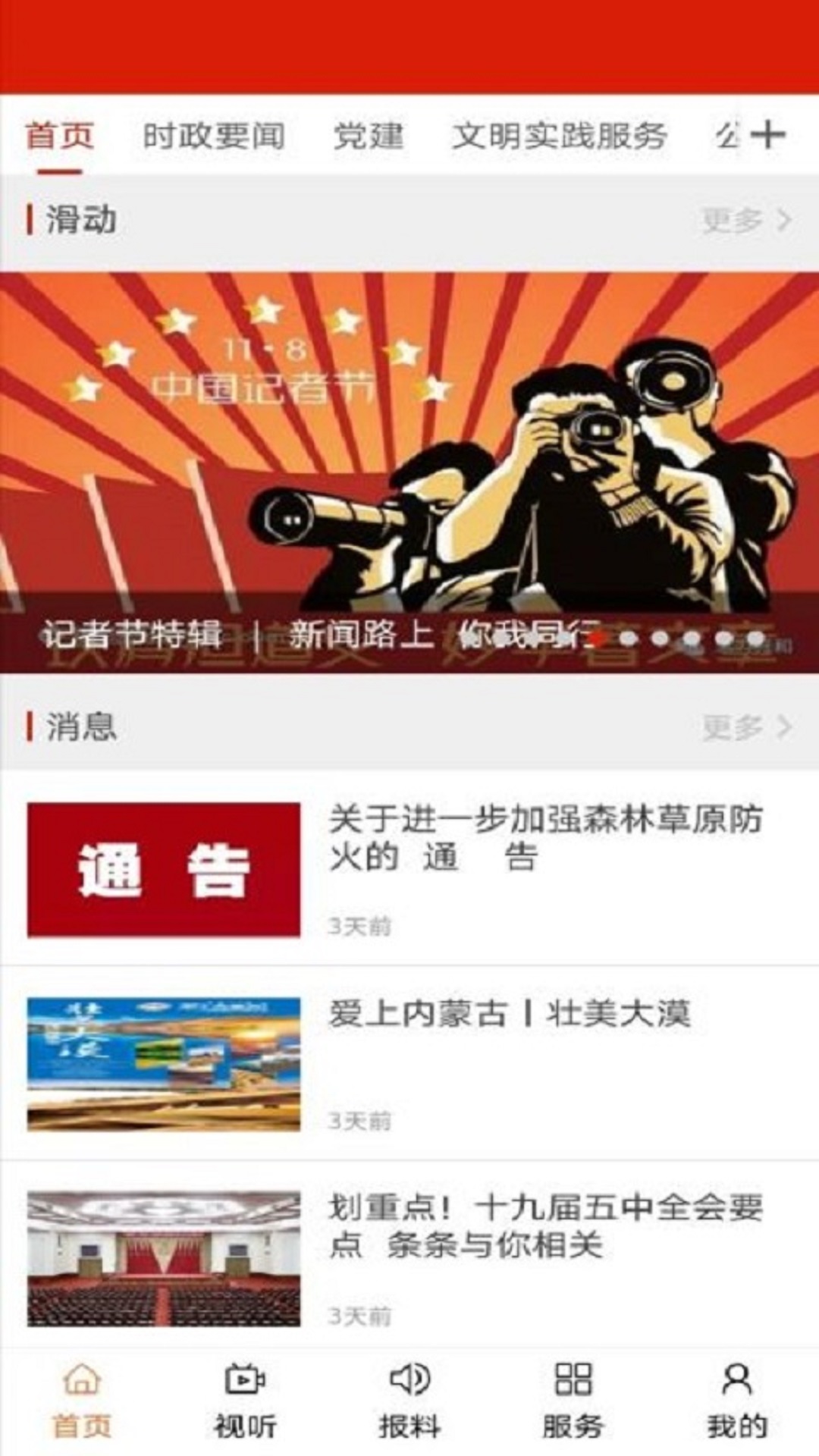Image resolution: width=819 pixels, height=1456 pixels.
Task: Go to the 文明实践服务 tab
Action: tap(560, 136)
